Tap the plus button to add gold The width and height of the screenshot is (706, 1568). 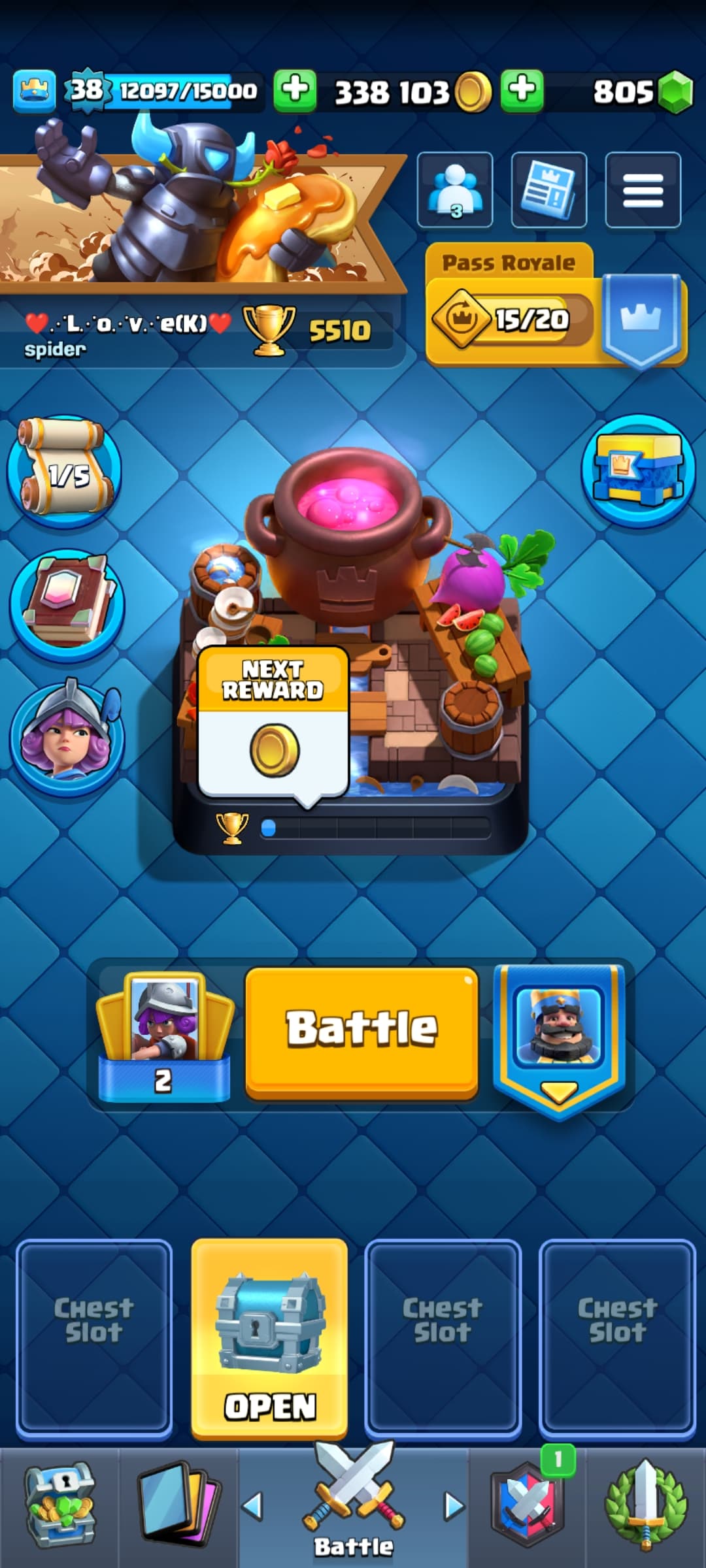click(295, 90)
